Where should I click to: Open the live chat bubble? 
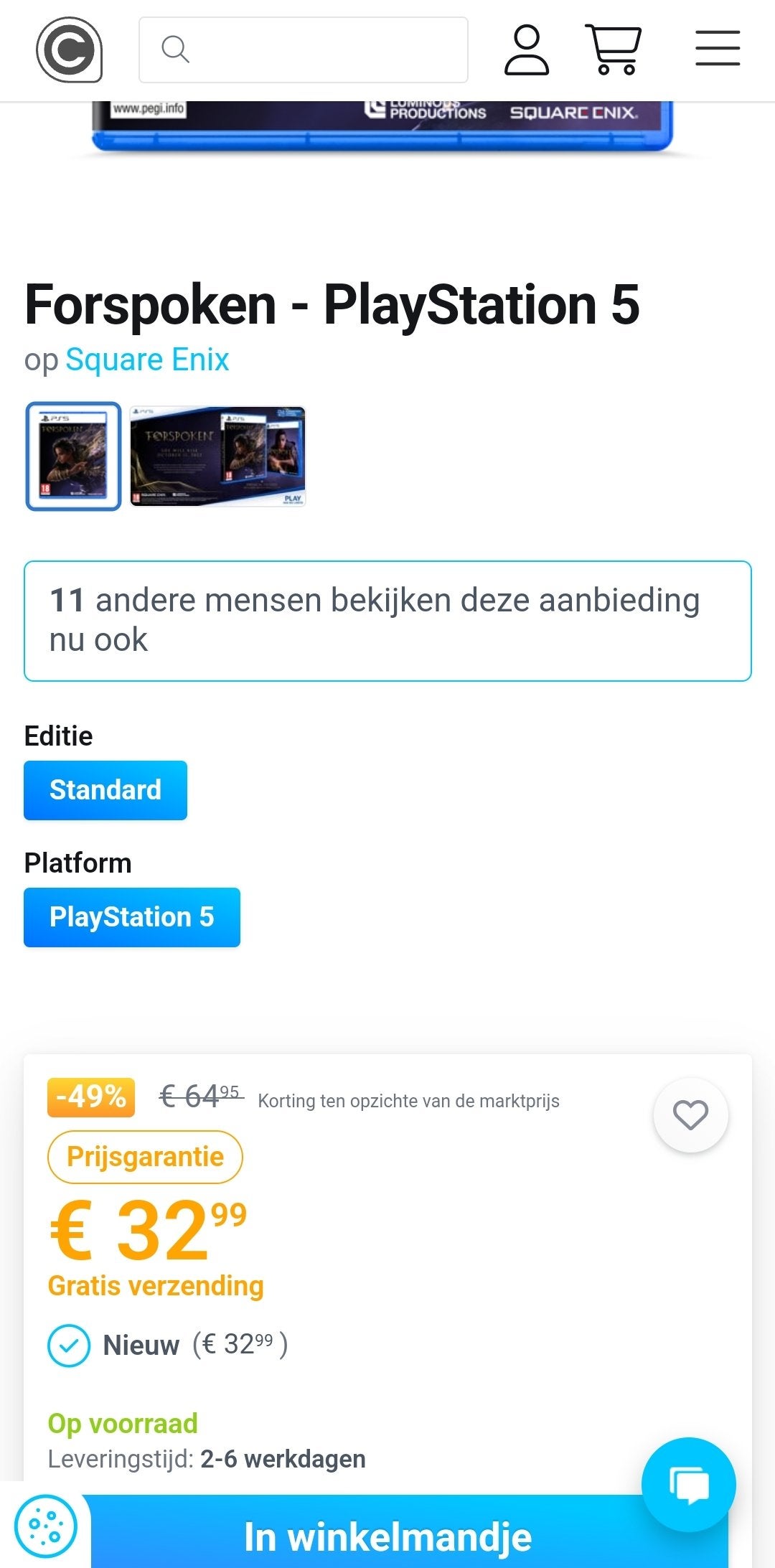[x=688, y=1484]
